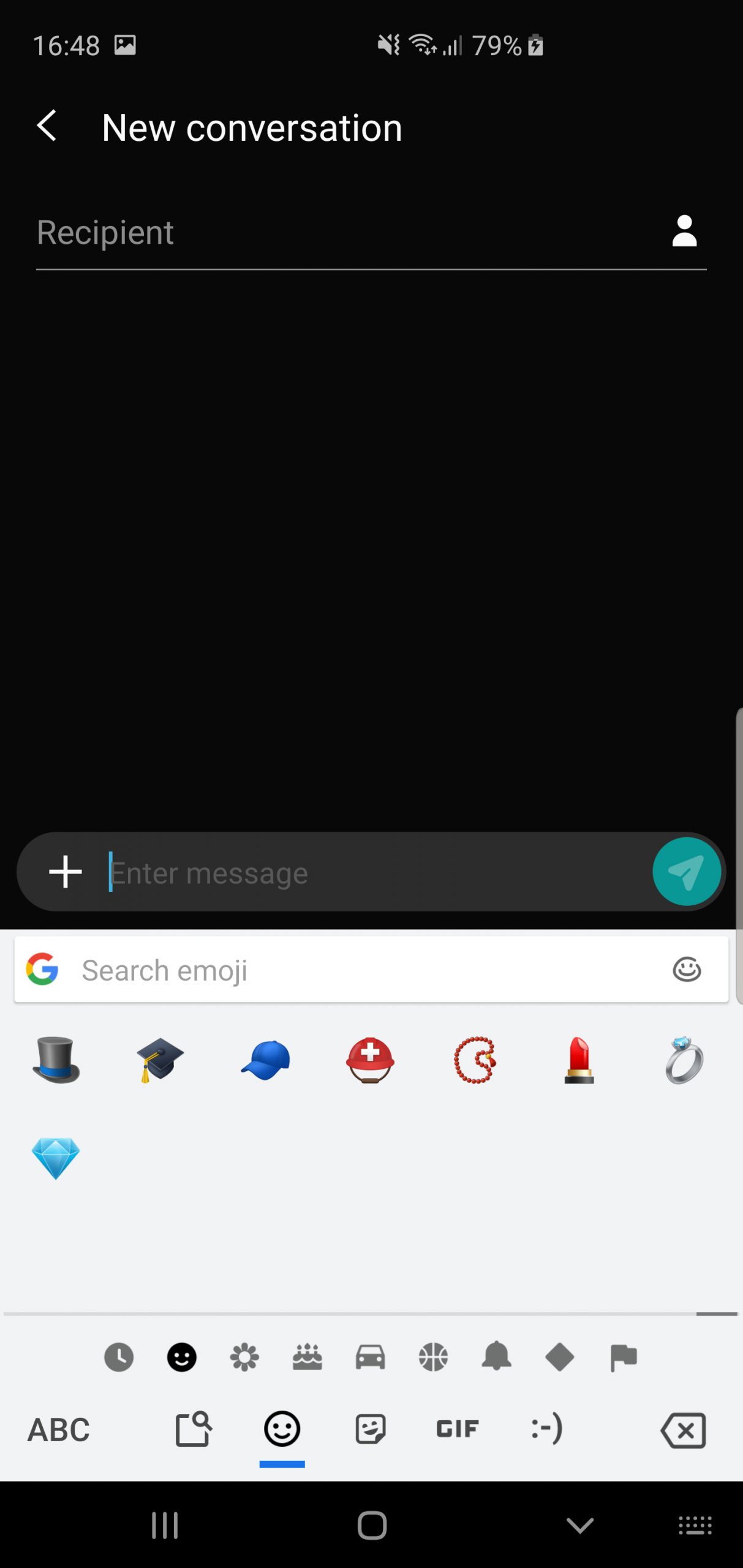This screenshot has width=743, height=1568.
Task: Tap the keyboard backspace key
Action: (683, 1430)
